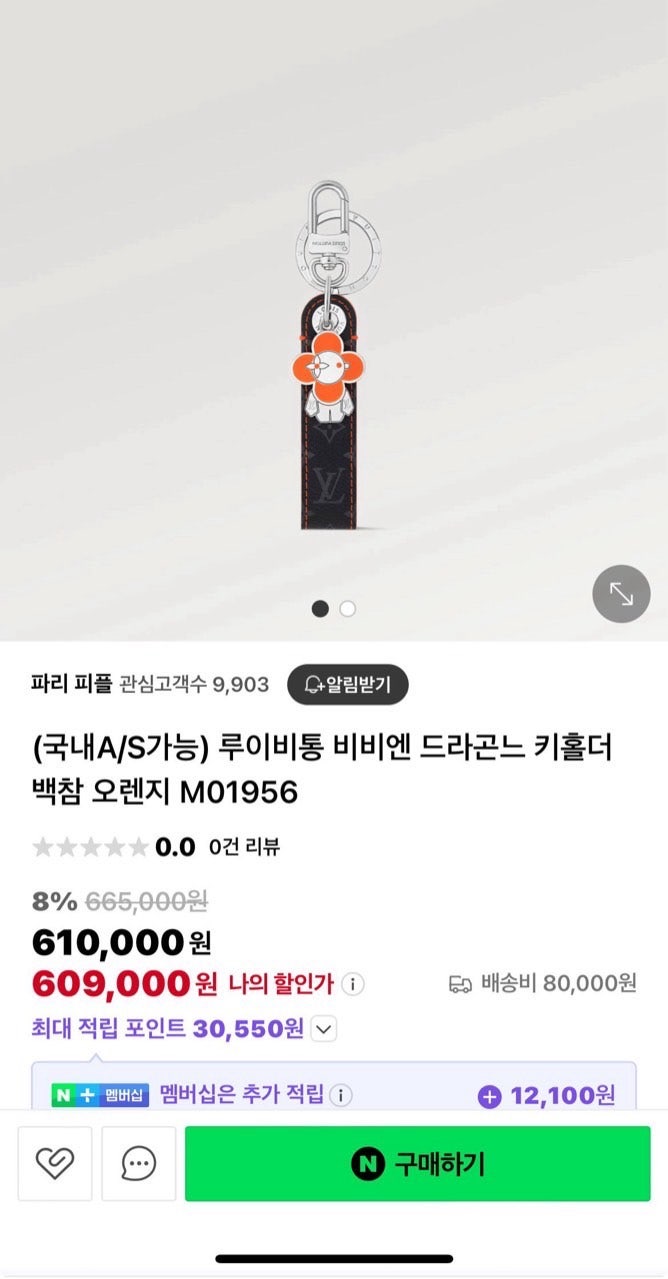Screen dimensions: 668x1279
Task: View info on 나의 할인가
Action: (353, 984)
